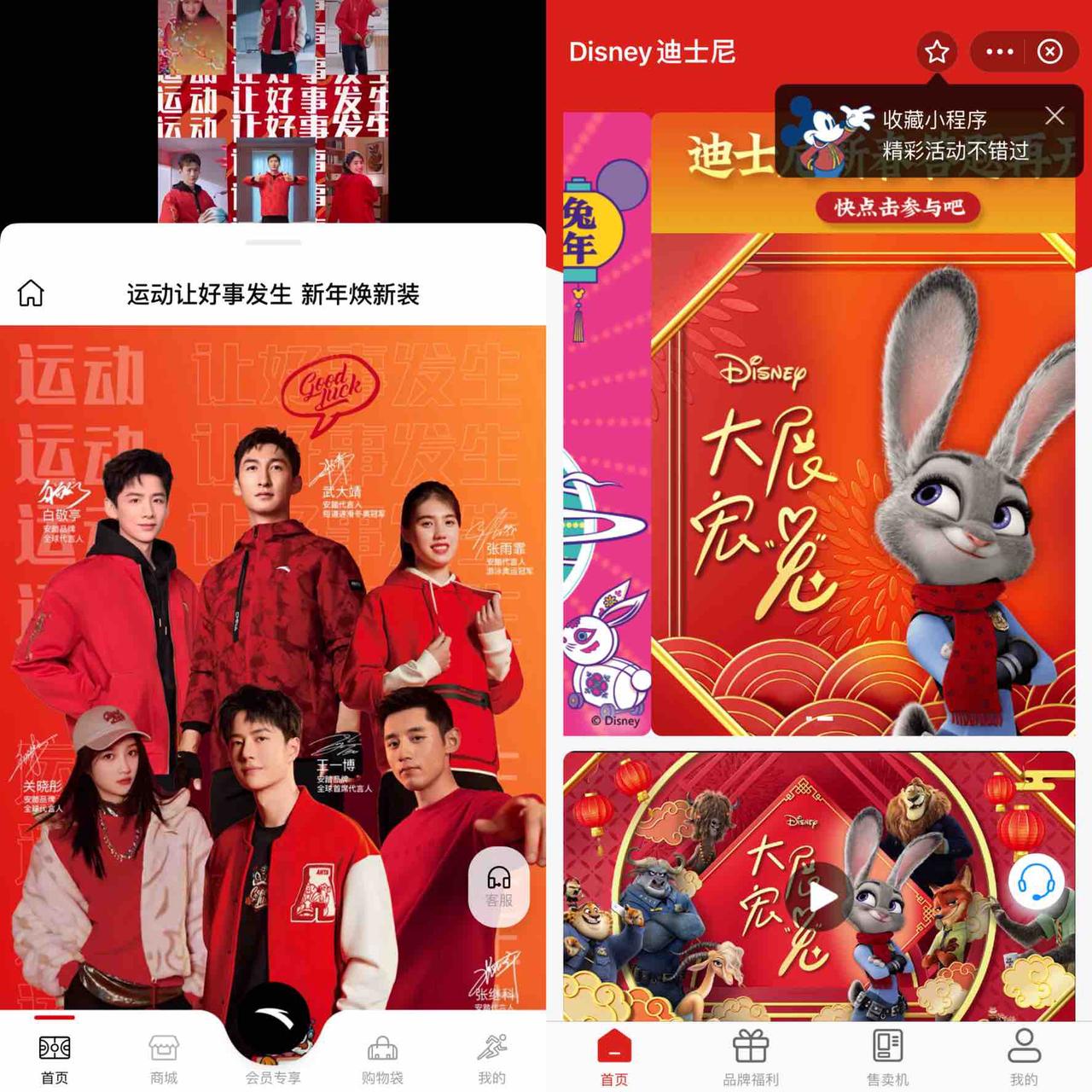1092x1092 pixels.
Task: Close the Disney mini program
Action: point(1049,52)
